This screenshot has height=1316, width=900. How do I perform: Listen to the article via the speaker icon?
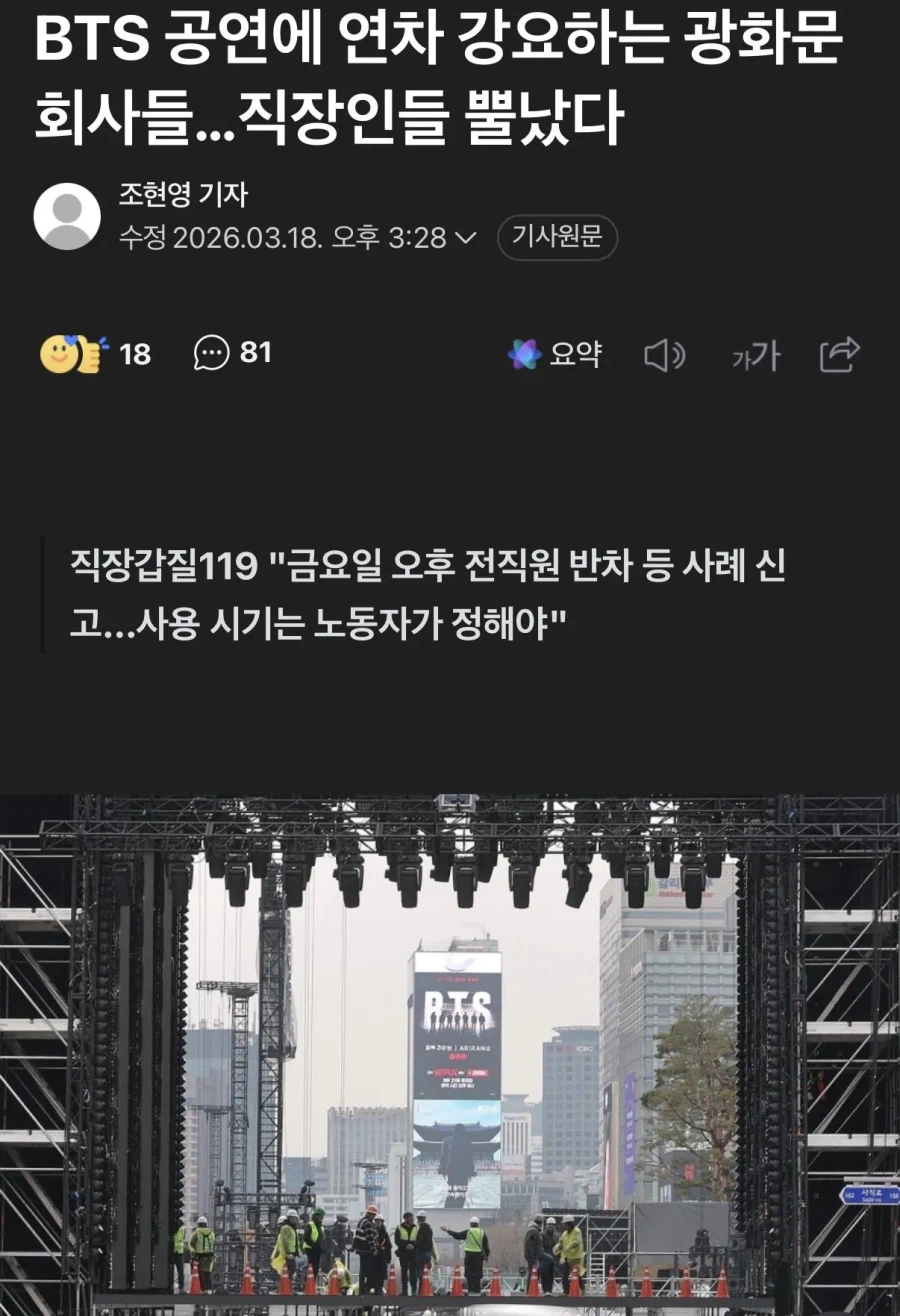[x=665, y=355]
